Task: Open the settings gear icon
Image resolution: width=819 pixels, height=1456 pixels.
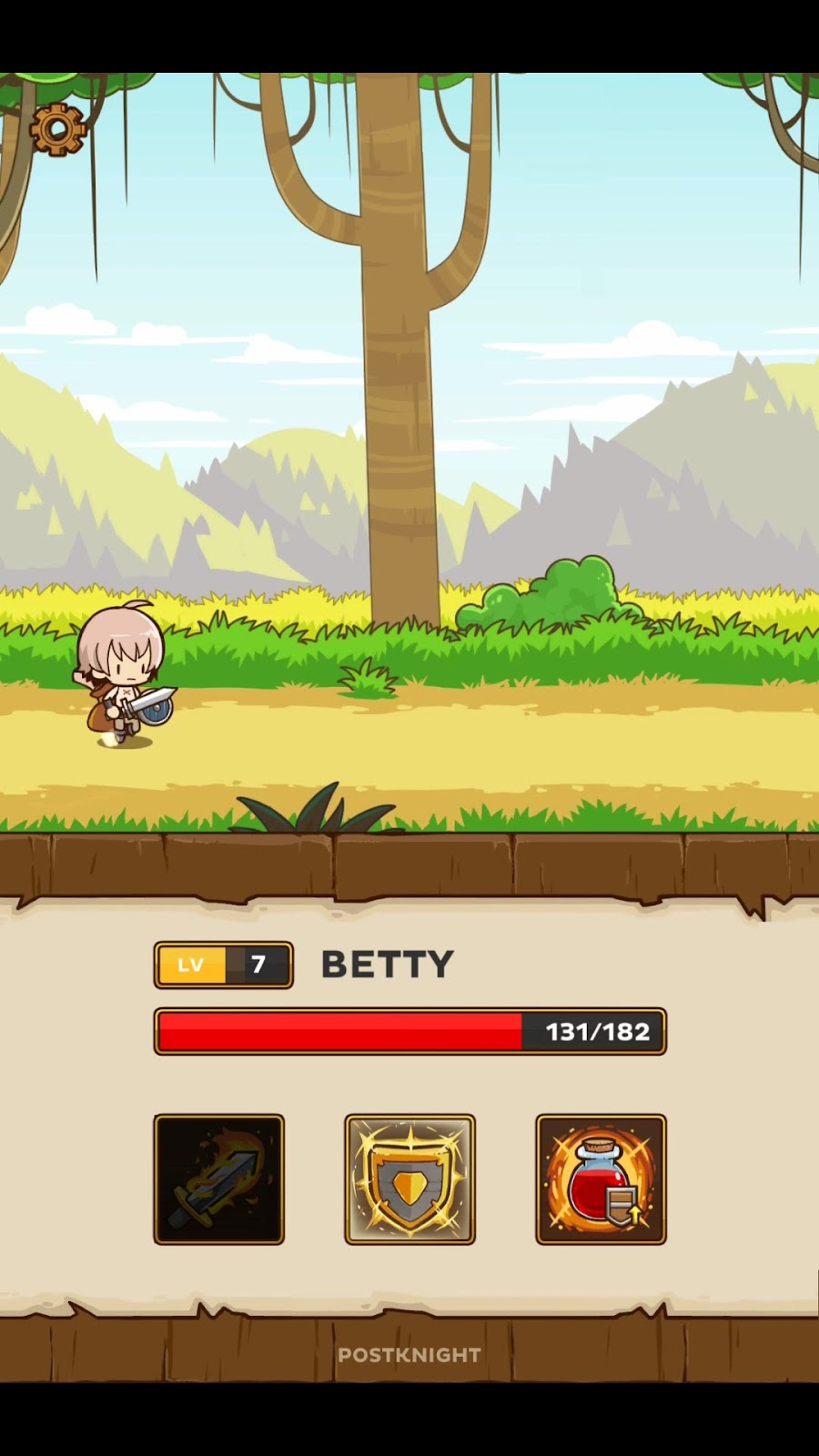Action: 58,129
